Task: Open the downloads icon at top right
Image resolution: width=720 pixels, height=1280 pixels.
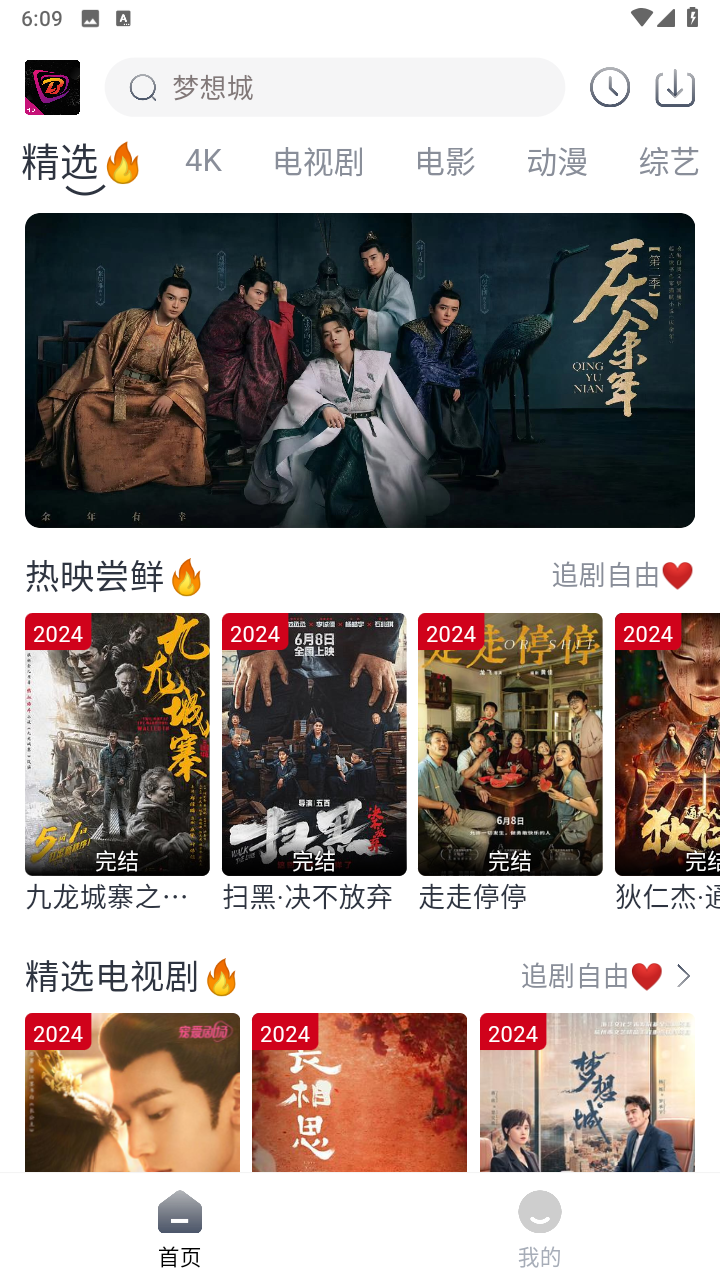Action: [674, 87]
